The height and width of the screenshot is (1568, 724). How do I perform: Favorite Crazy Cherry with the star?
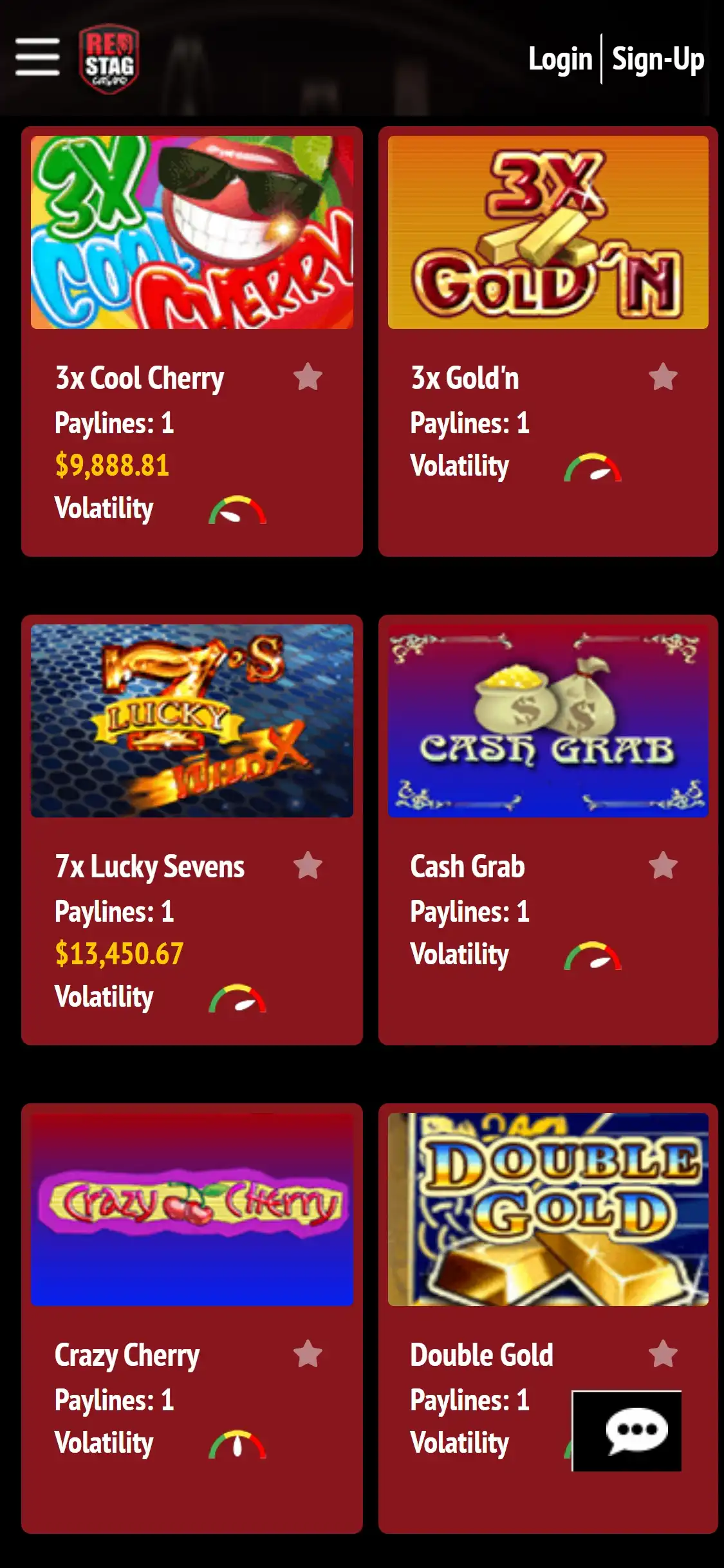[308, 1354]
